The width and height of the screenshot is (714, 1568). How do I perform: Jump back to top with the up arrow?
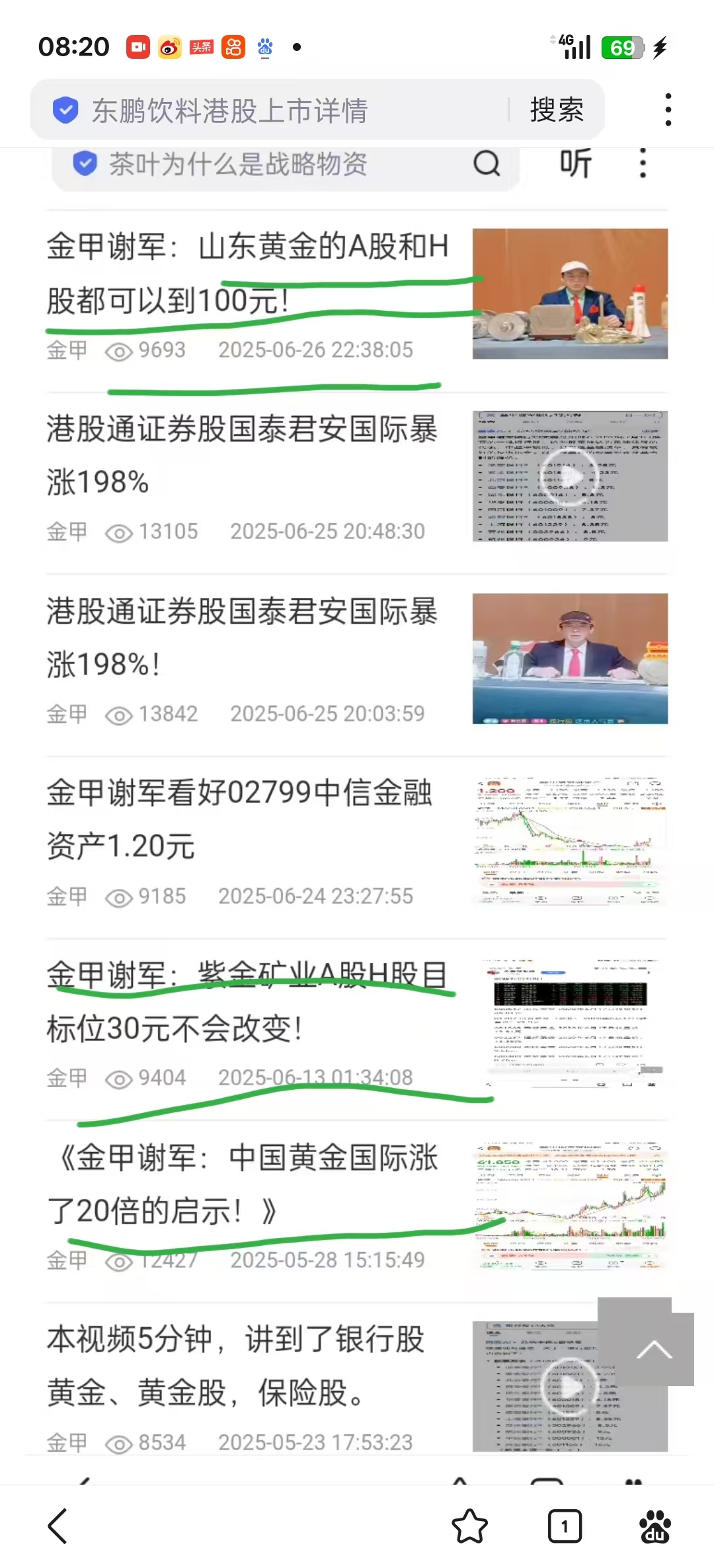pos(654,1348)
